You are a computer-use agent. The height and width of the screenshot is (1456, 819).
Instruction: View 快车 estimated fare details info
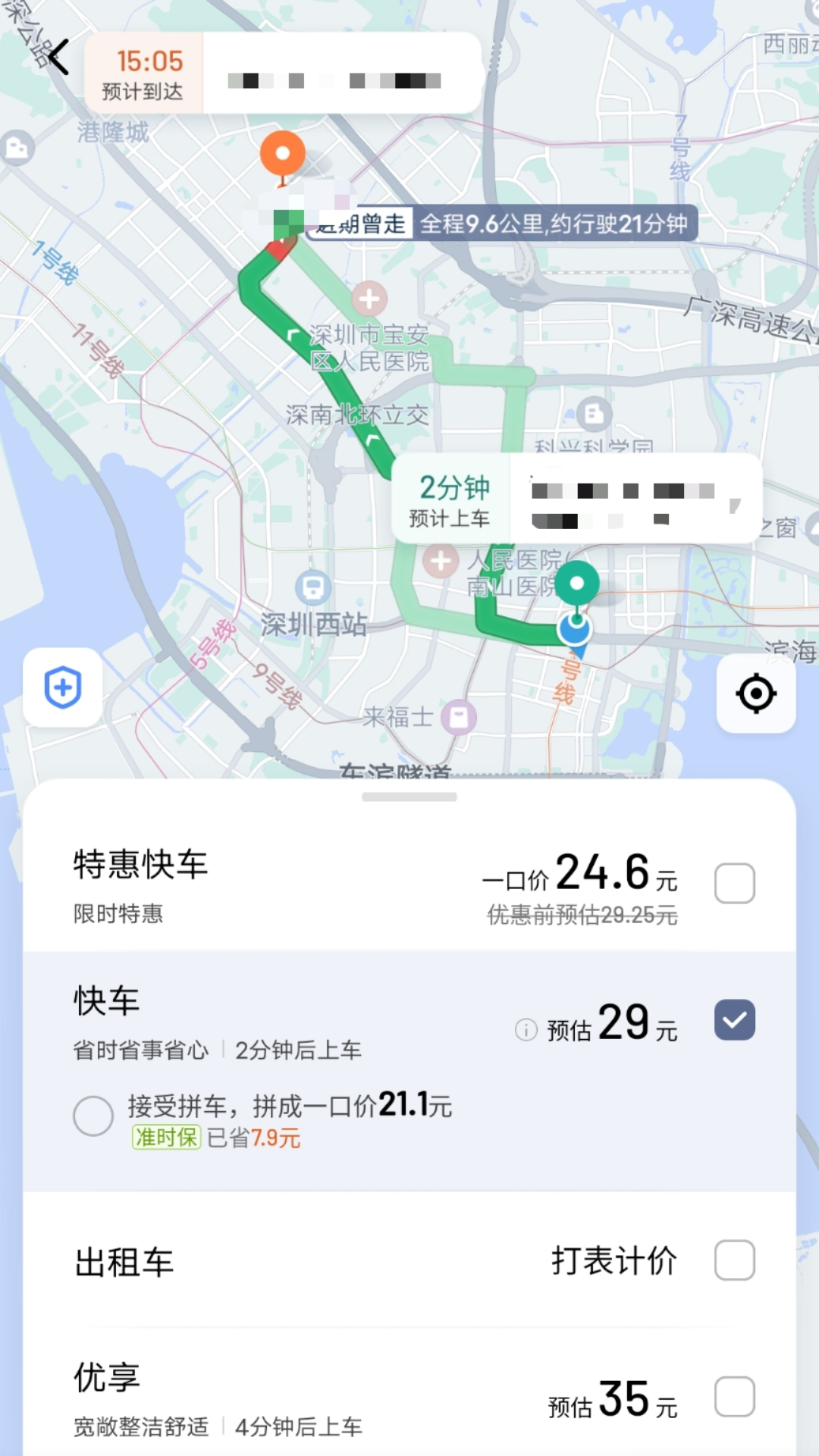click(x=526, y=1029)
